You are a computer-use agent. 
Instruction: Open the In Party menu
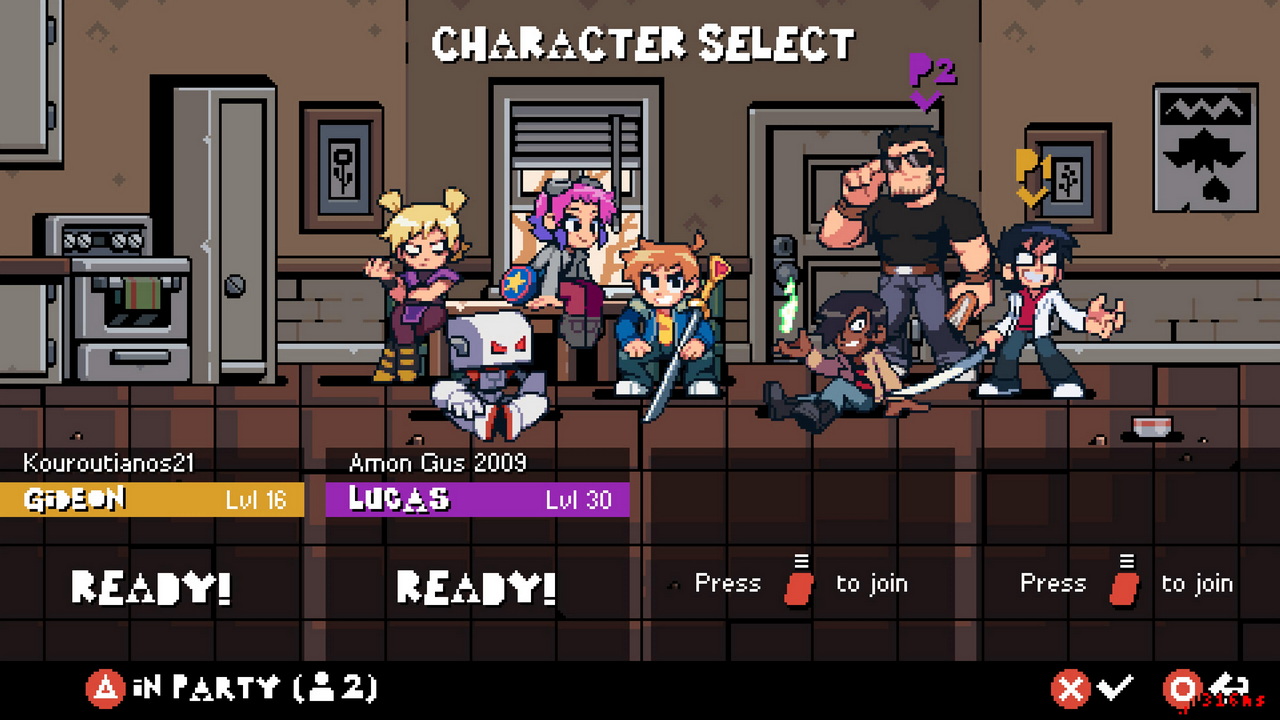click(x=232, y=688)
